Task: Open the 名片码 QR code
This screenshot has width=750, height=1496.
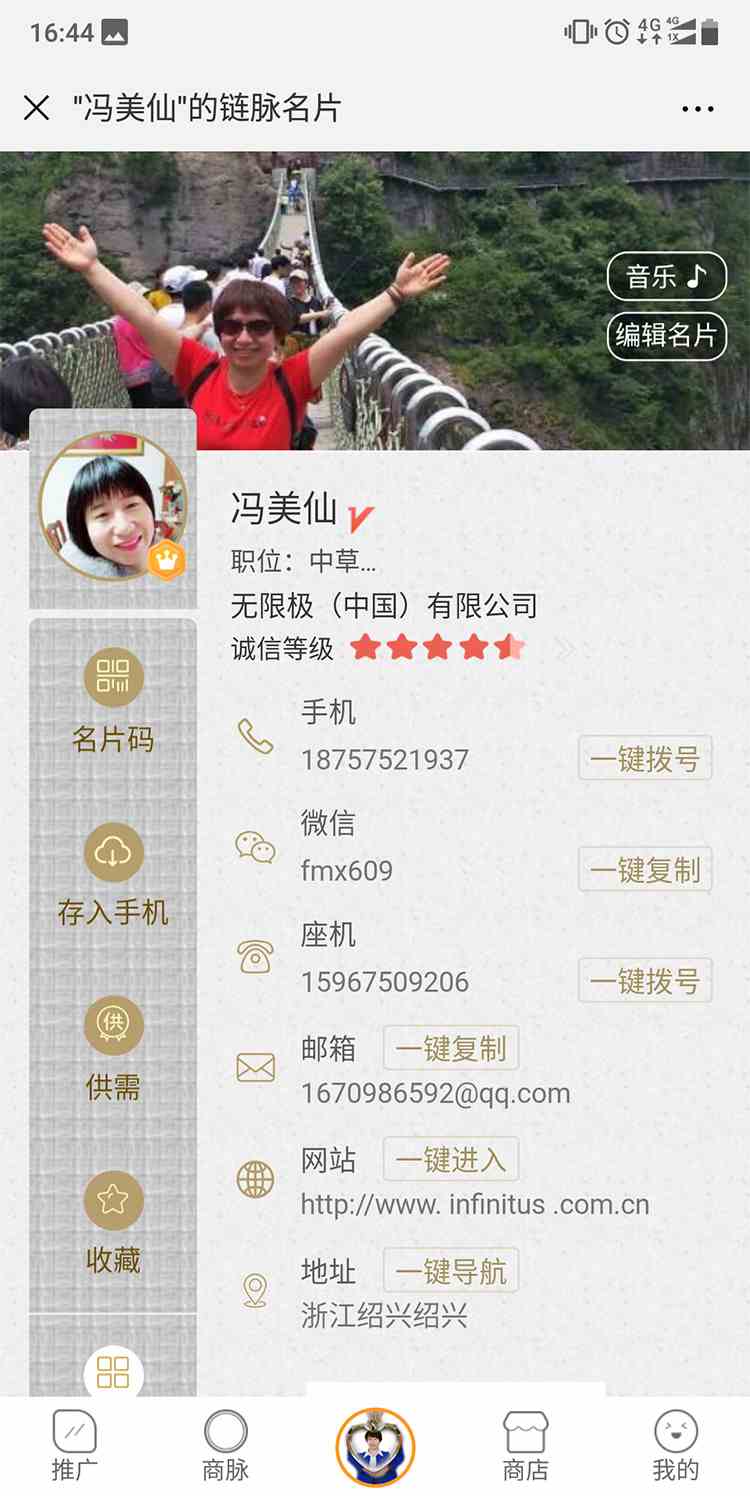Action: point(113,700)
